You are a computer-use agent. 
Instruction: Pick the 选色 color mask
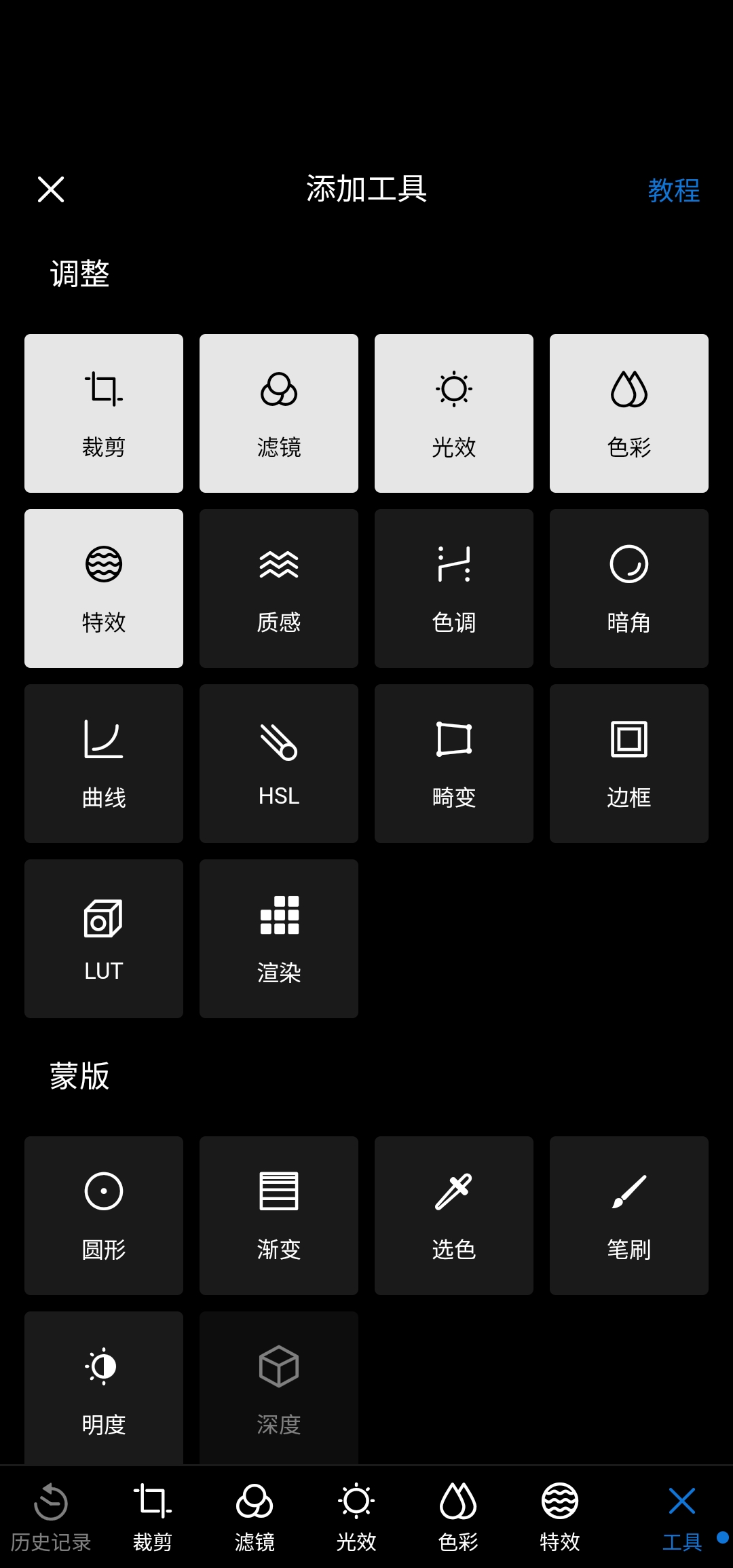point(454,1216)
